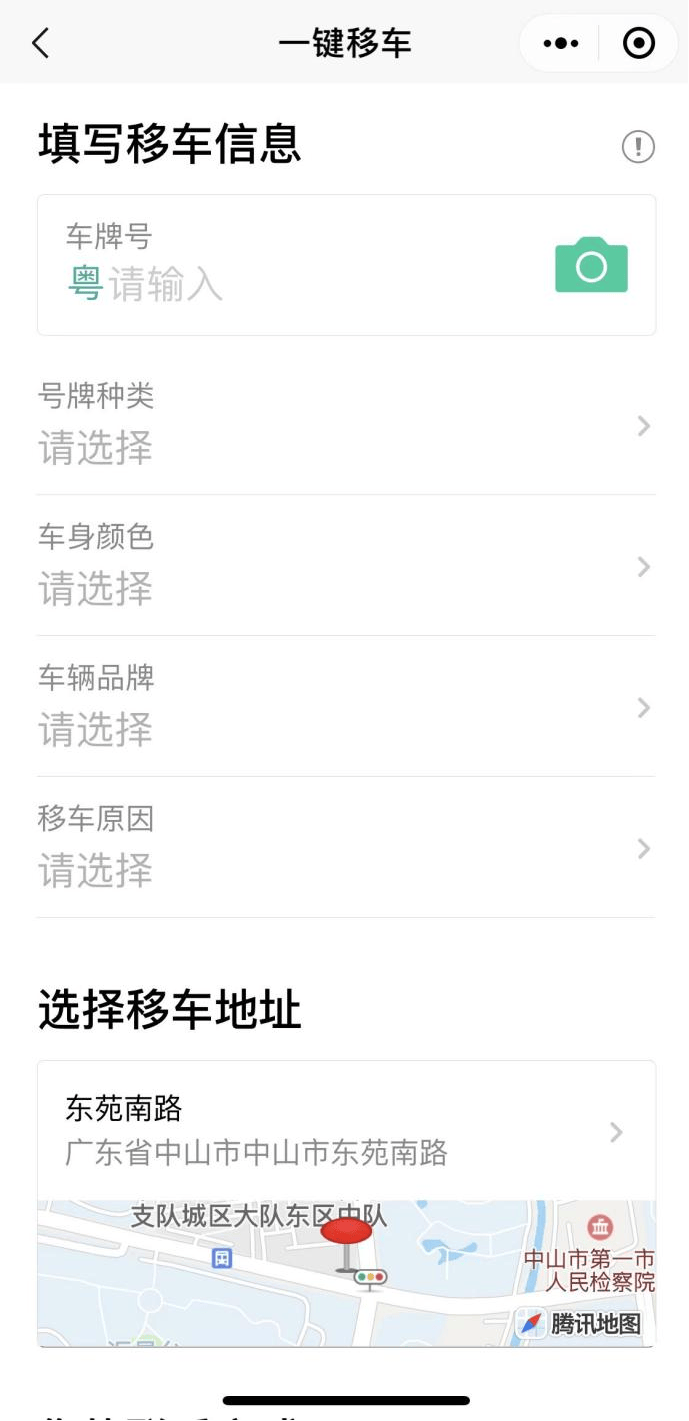Go back using the top-left arrow
The image size is (689, 1421).
[40, 43]
